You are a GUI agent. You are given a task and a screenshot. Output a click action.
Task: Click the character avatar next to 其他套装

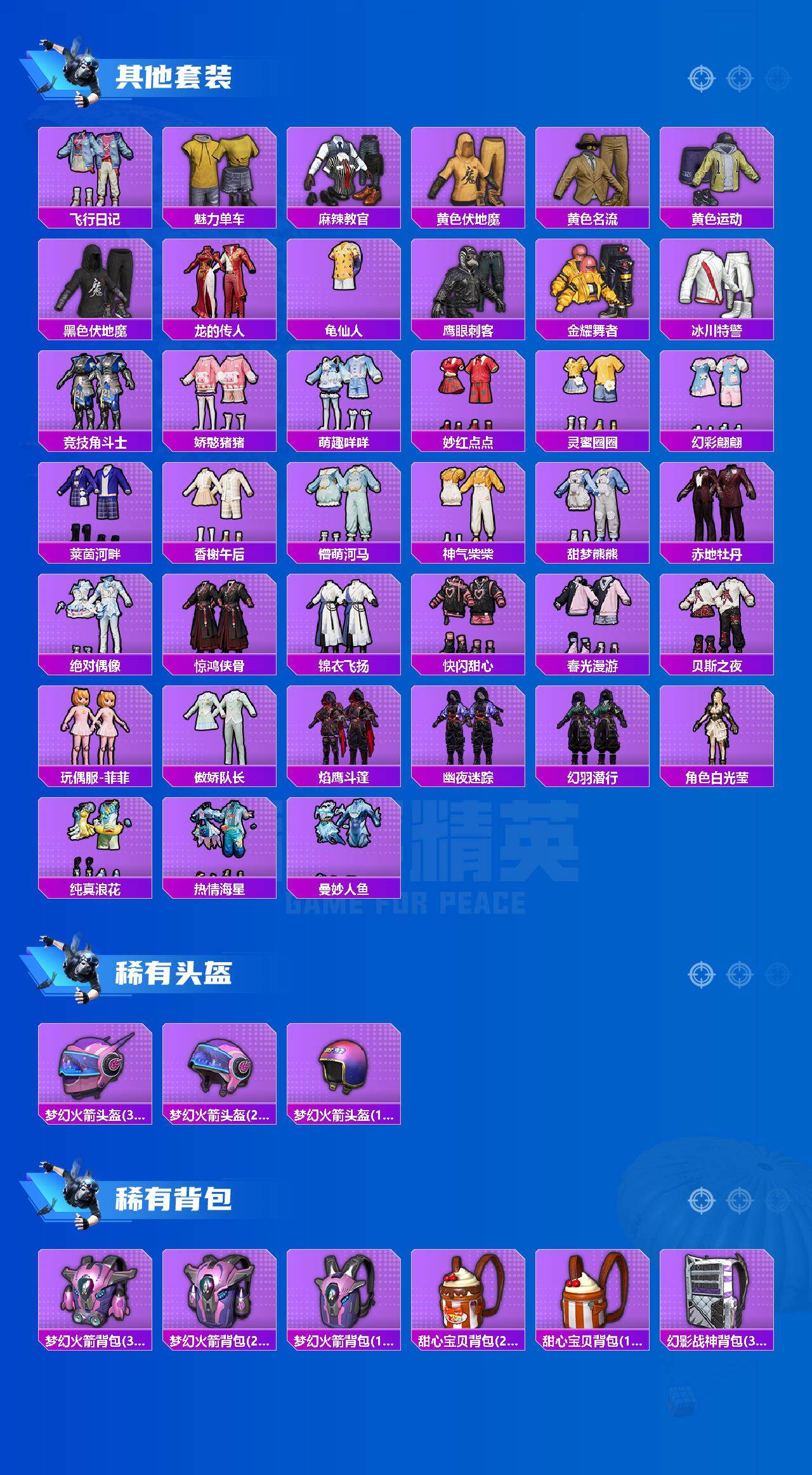tap(71, 70)
